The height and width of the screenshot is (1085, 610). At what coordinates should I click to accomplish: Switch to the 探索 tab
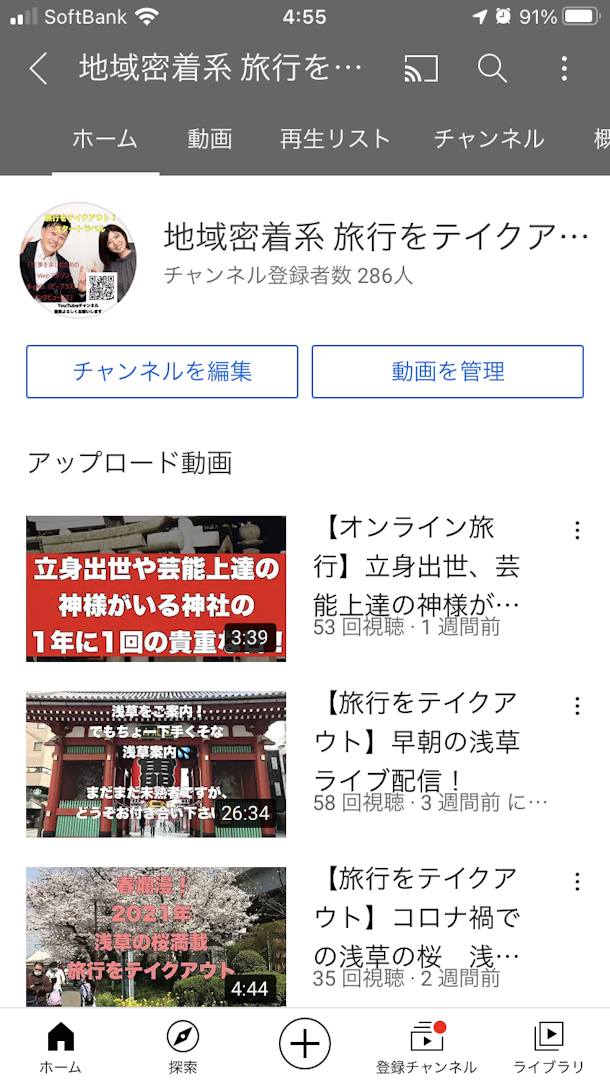click(x=183, y=1046)
